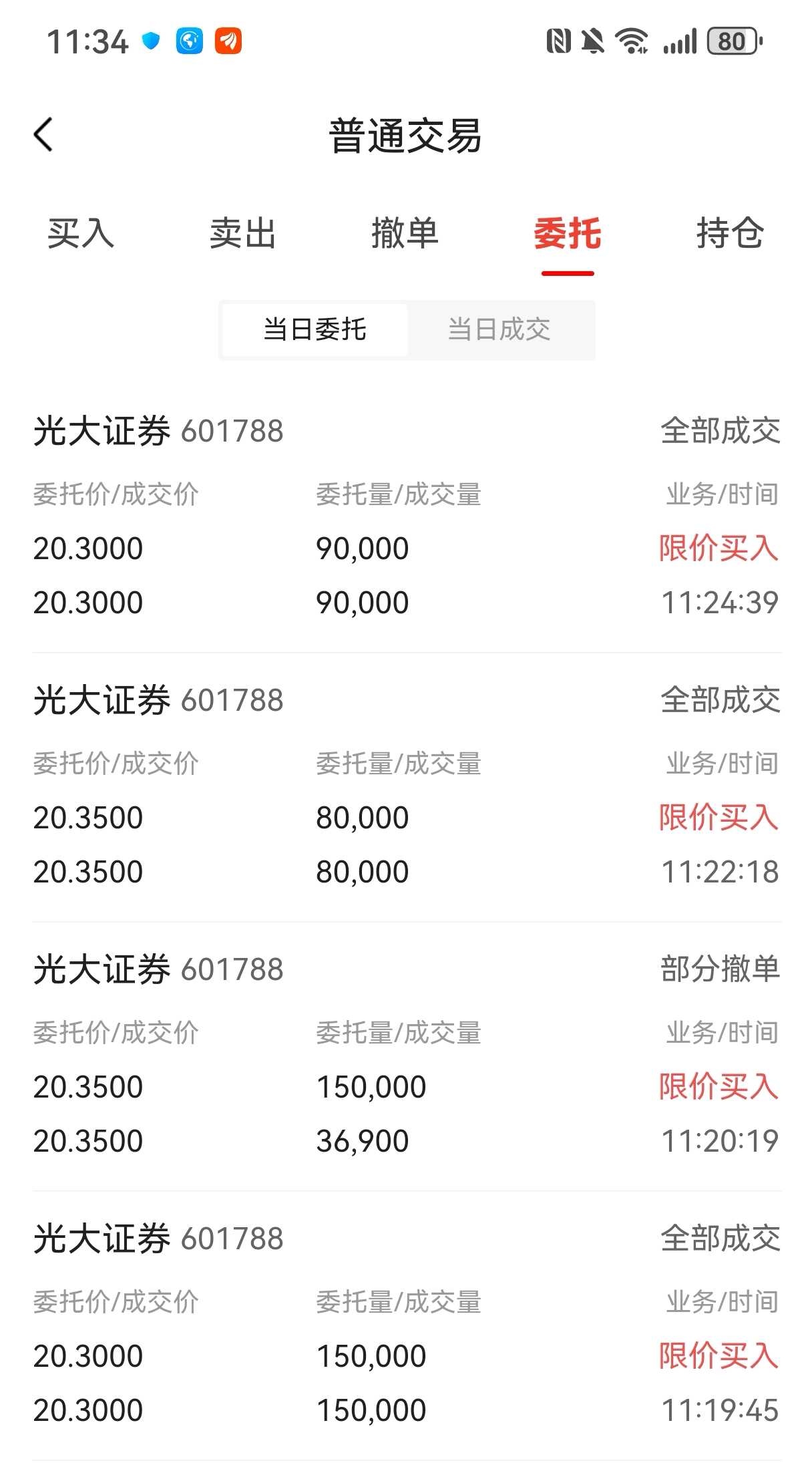Switch to 当日成交 view
The width and height of the screenshot is (812, 1465).
pos(501,329)
